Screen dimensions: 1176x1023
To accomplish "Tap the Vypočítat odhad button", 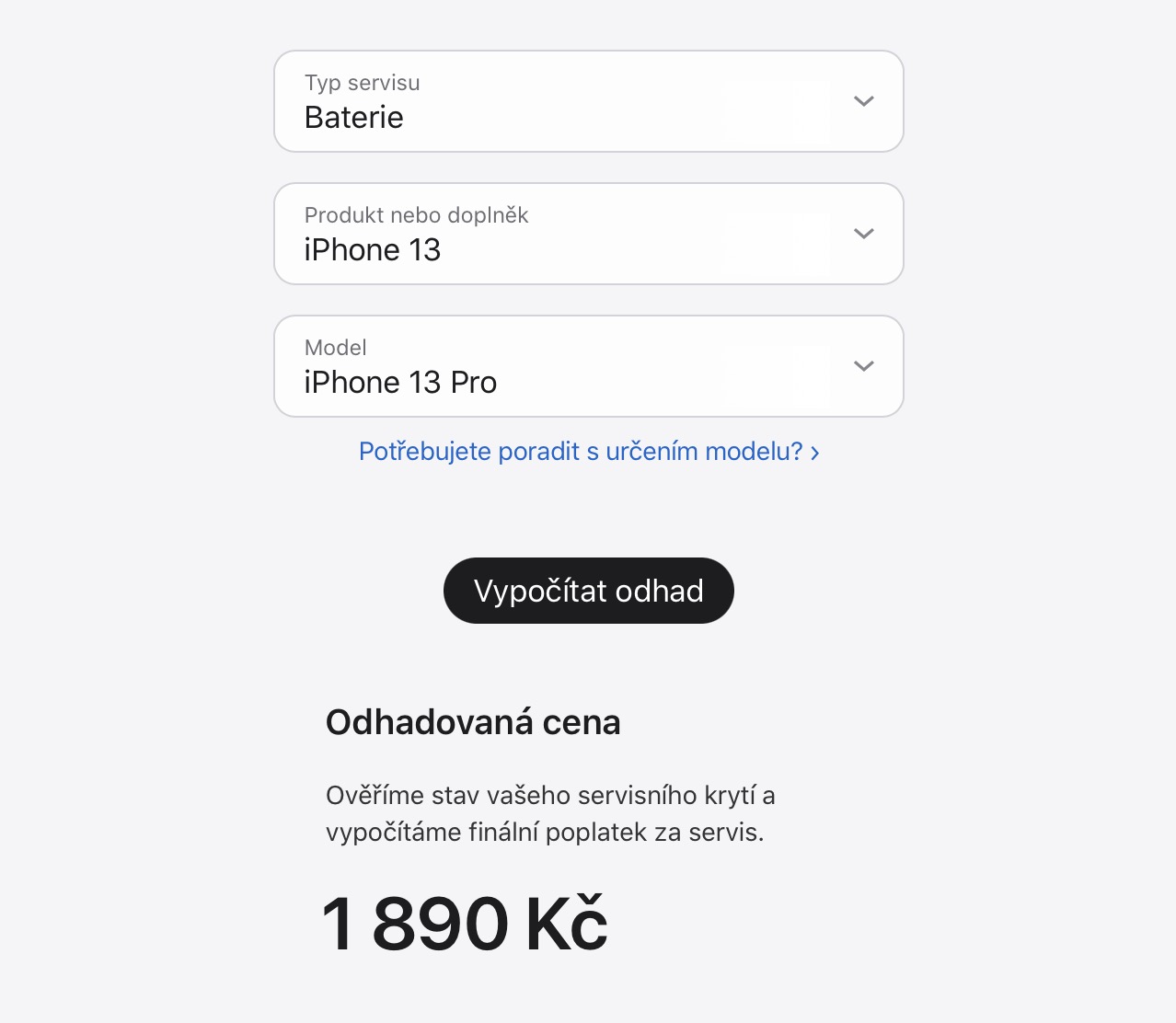I will (x=588, y=591).
